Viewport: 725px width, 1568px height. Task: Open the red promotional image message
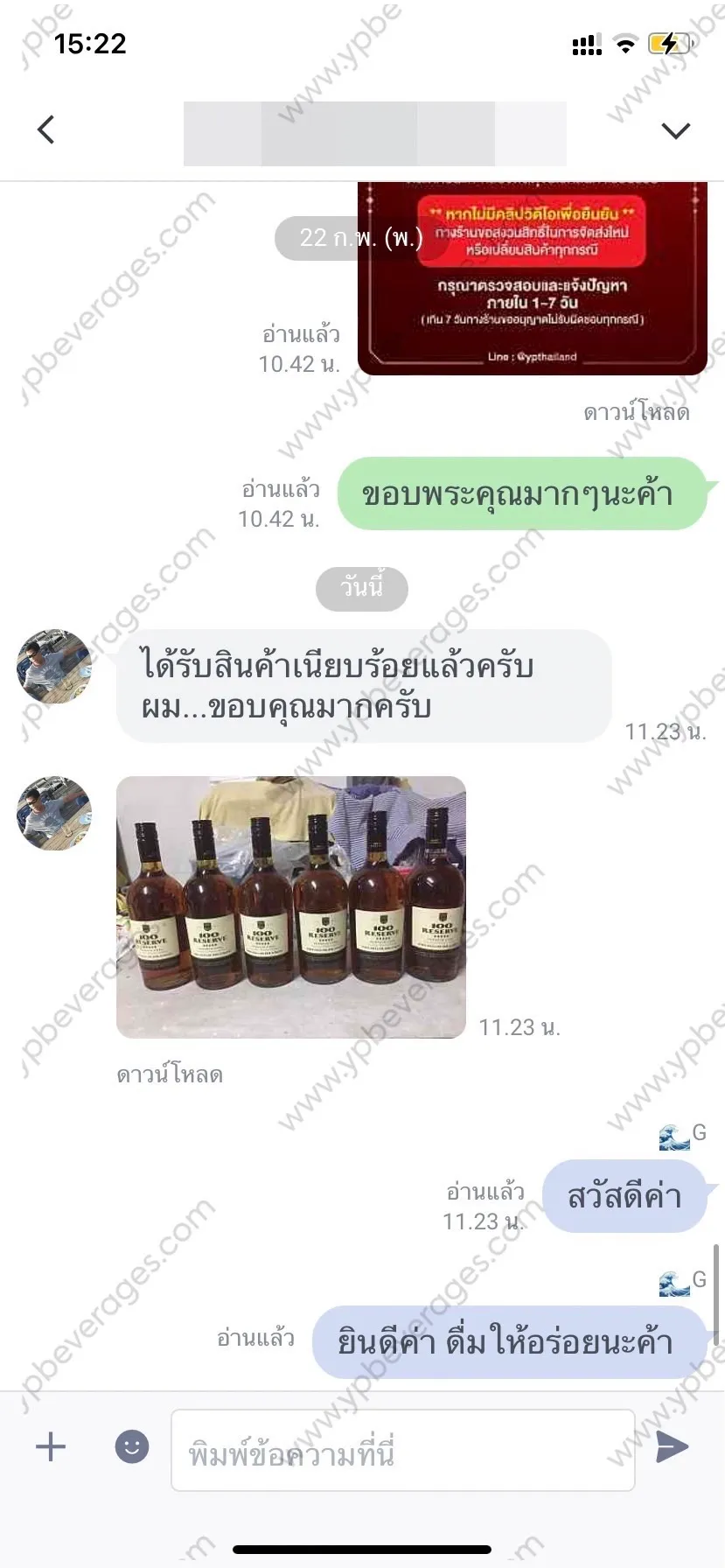click(533, 278)
